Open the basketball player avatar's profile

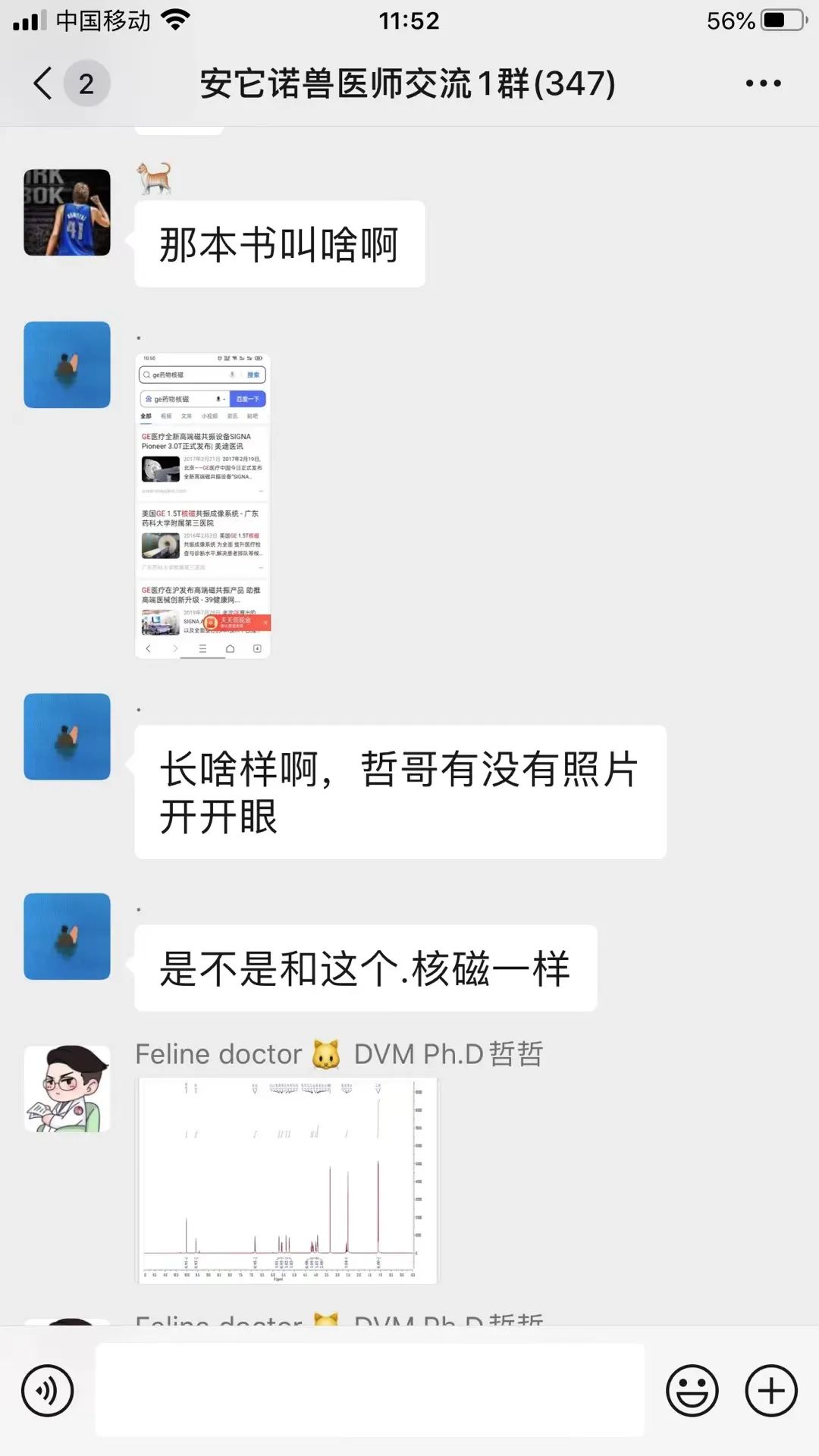[x=67, y=212]
